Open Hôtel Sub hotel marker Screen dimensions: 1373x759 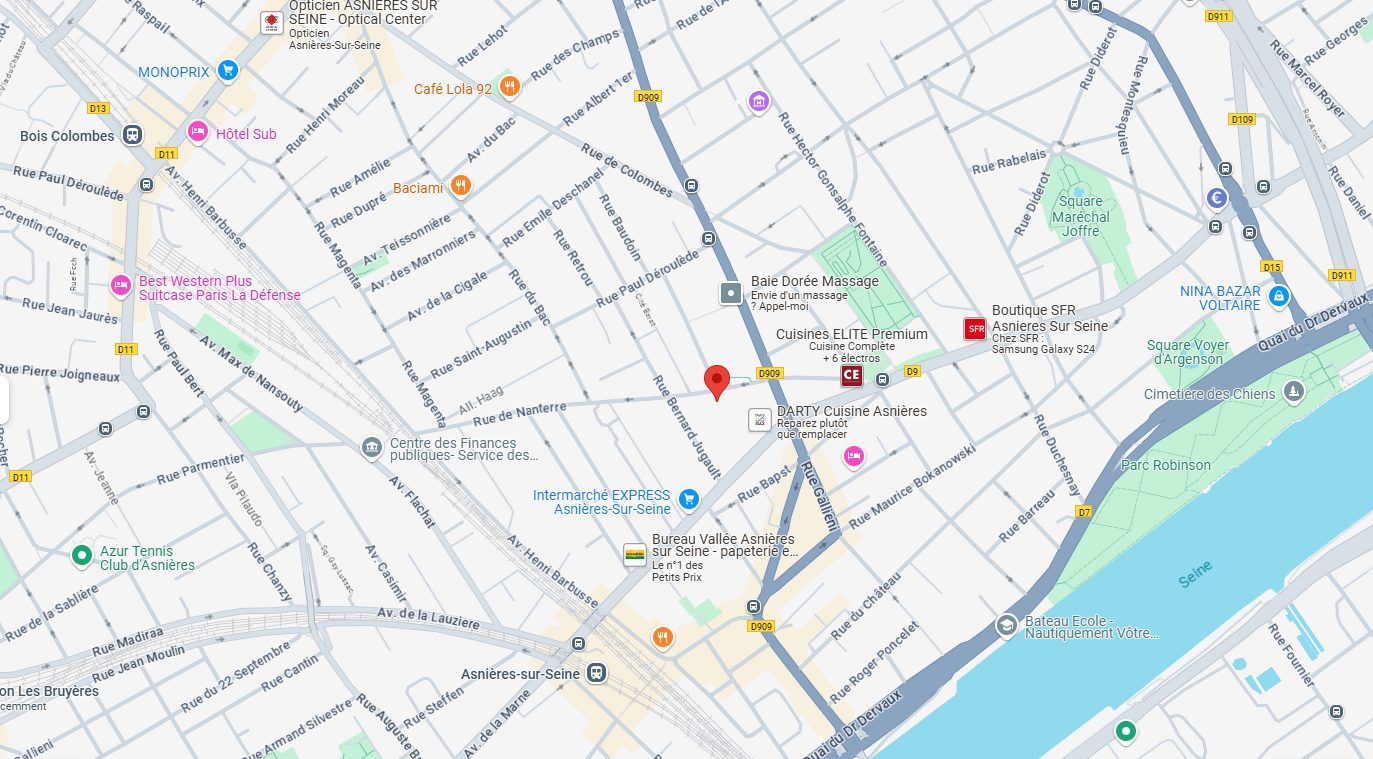[198, 132]
